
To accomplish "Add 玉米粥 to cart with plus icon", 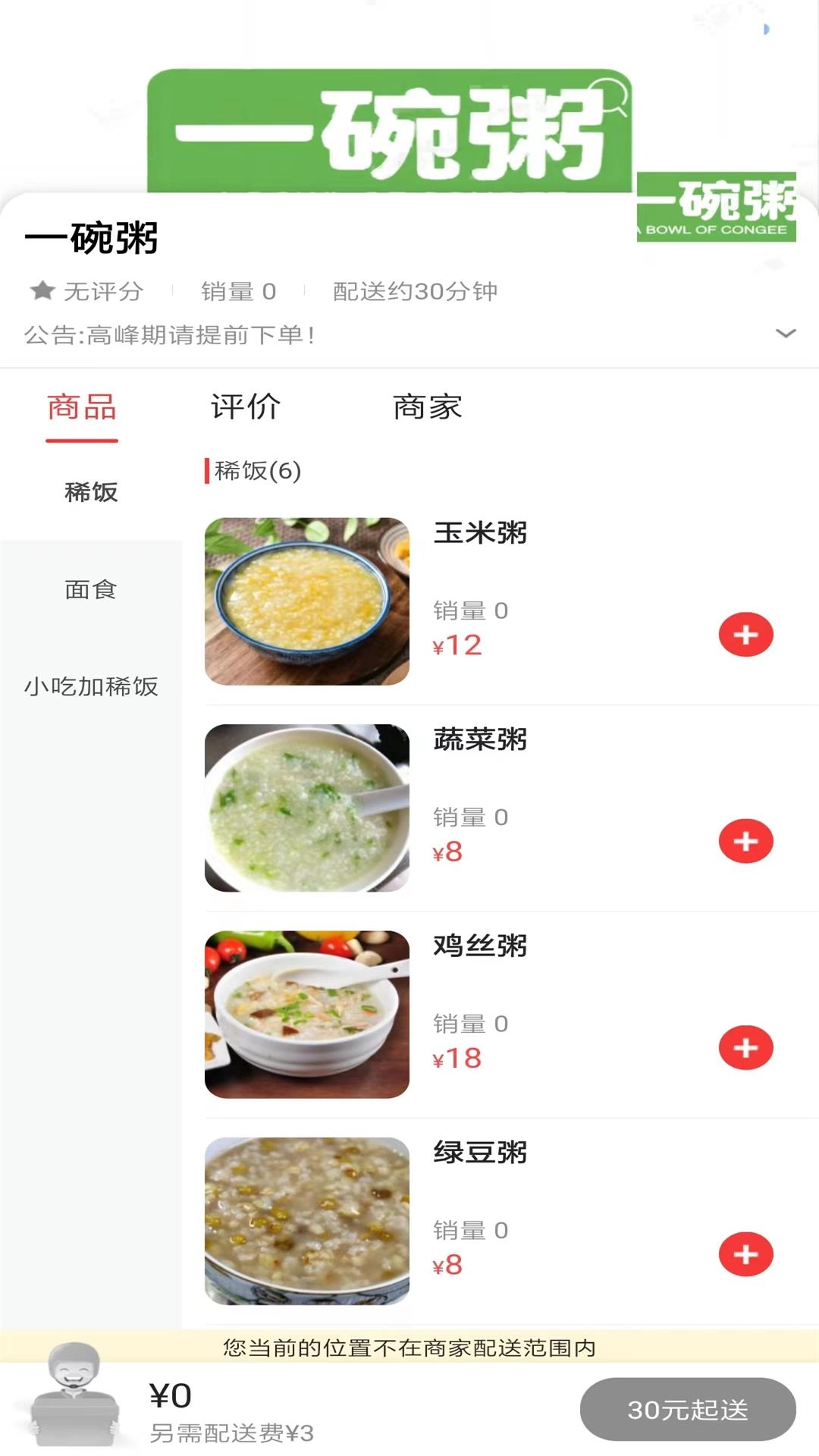I will point(746,635).
